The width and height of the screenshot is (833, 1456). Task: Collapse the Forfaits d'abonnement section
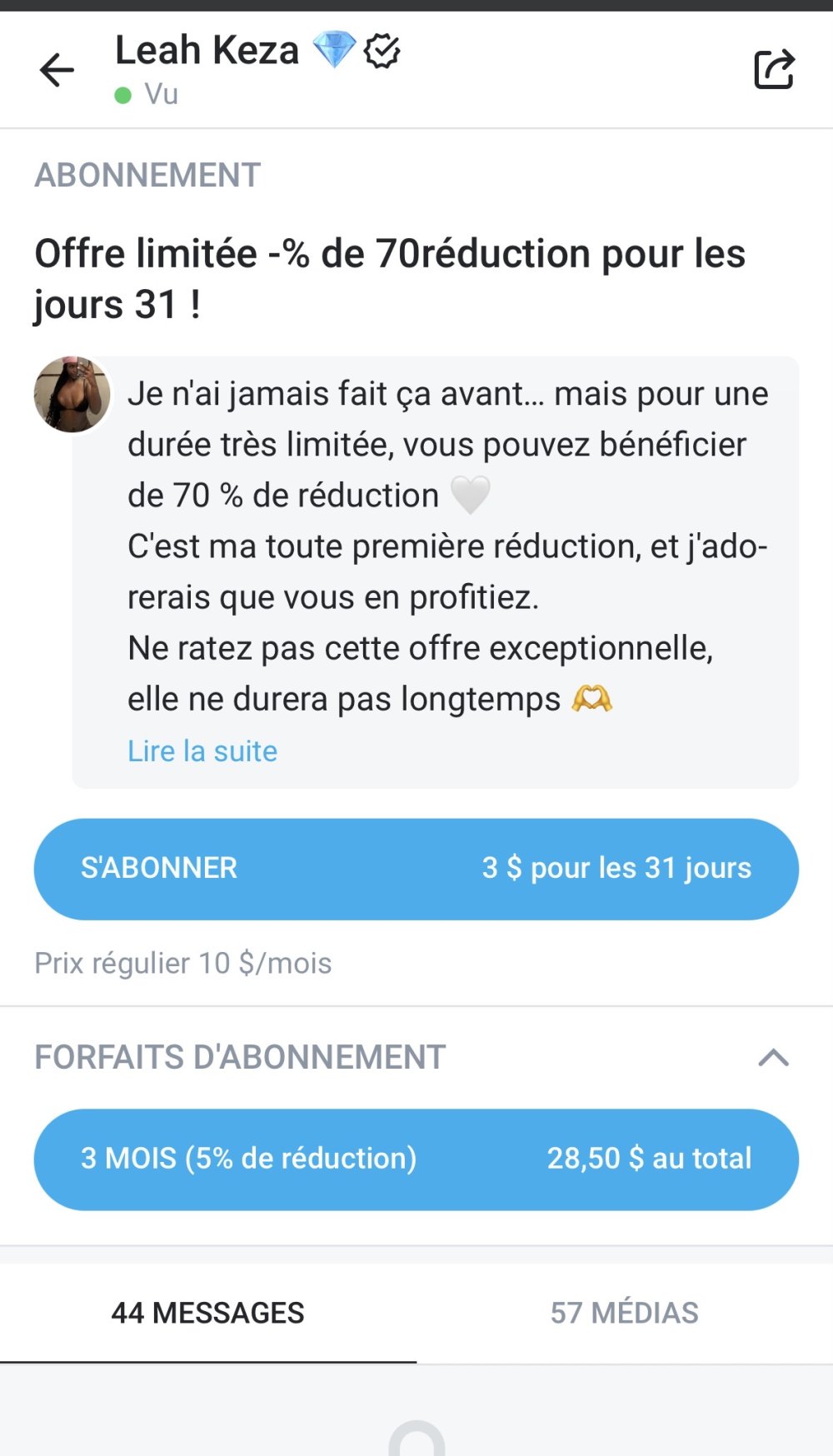[773, 1058]
